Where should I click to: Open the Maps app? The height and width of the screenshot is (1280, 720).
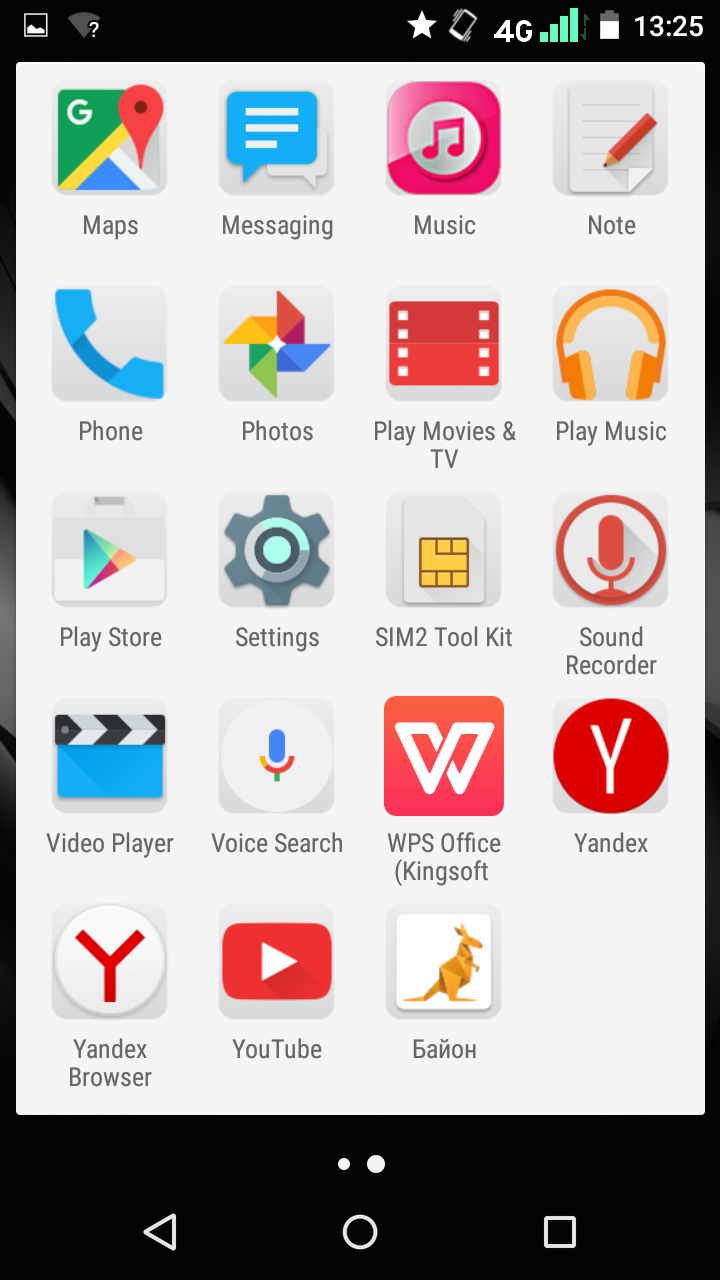coord(110,138)
